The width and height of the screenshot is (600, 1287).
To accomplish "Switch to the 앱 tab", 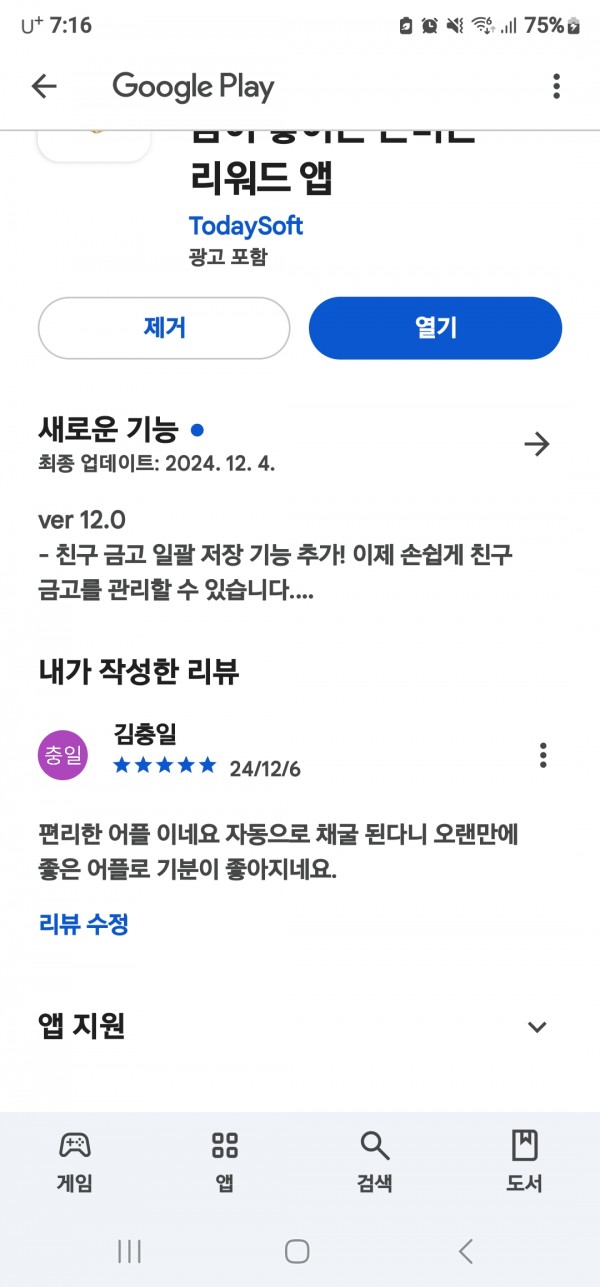I will pyautogui.click(x=225, y=1163).
